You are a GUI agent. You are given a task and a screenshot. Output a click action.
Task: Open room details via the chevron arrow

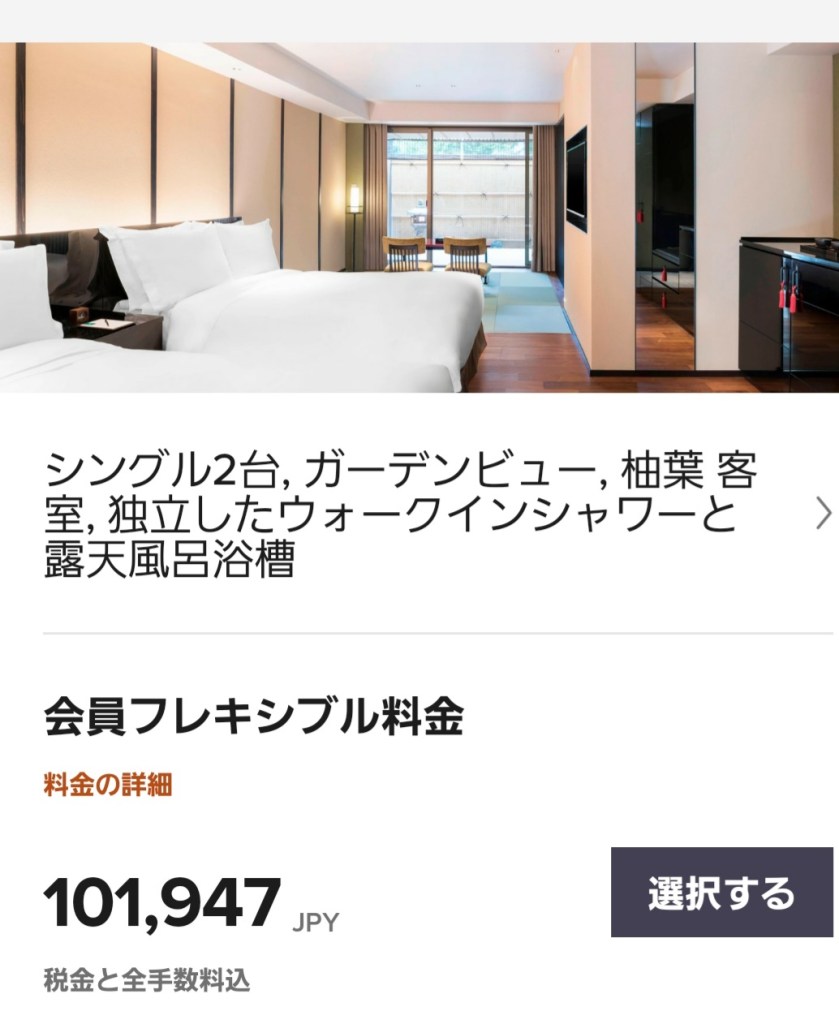point(823,513)
